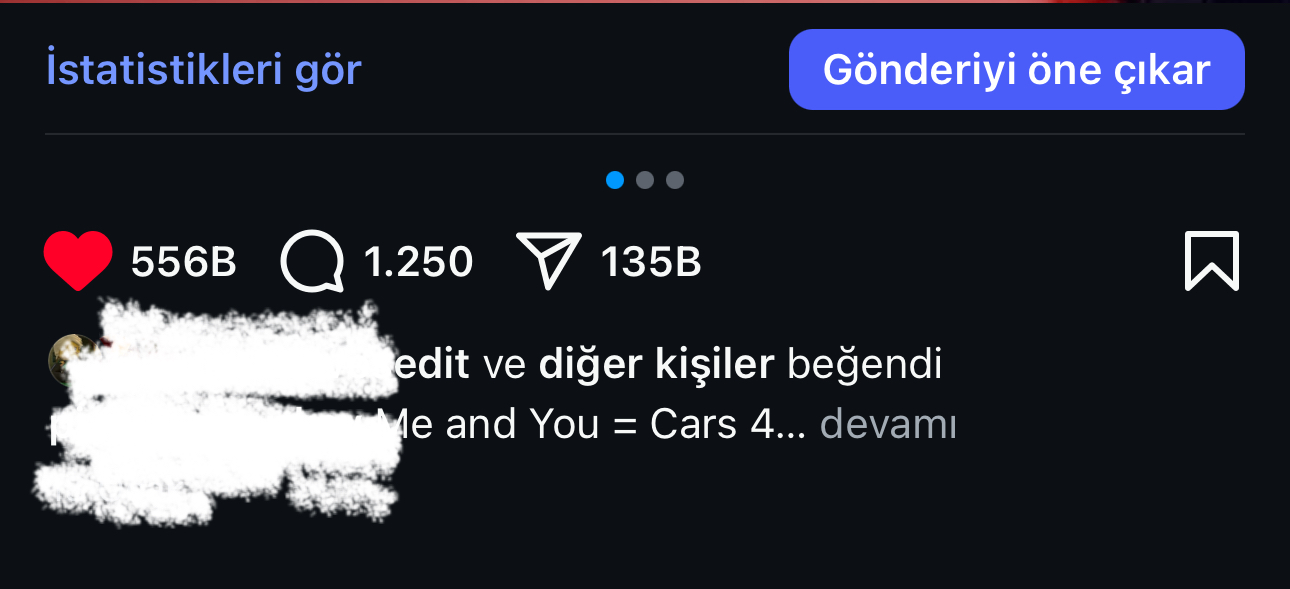Image resolution: width=1290 pixels, height=589 pixels.
Task: Share the post with the paper plane icon
Action: pos(548,261)
